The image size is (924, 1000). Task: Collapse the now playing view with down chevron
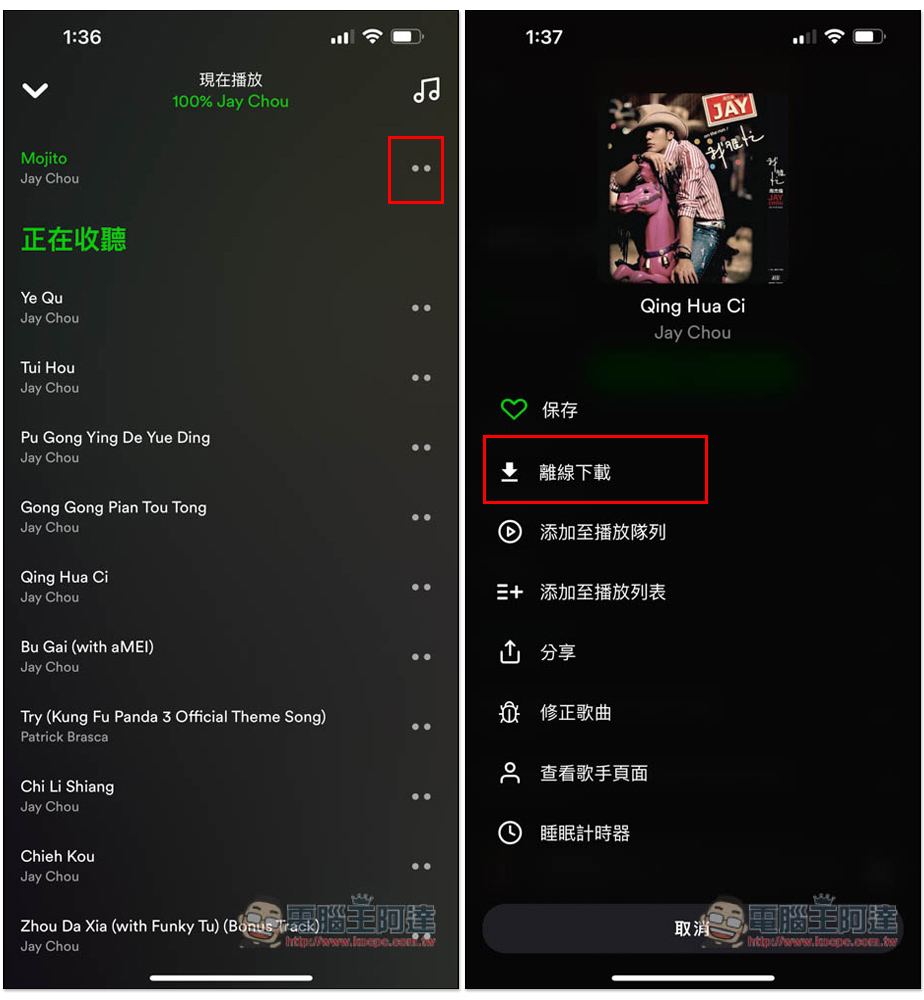coord(35,91)
